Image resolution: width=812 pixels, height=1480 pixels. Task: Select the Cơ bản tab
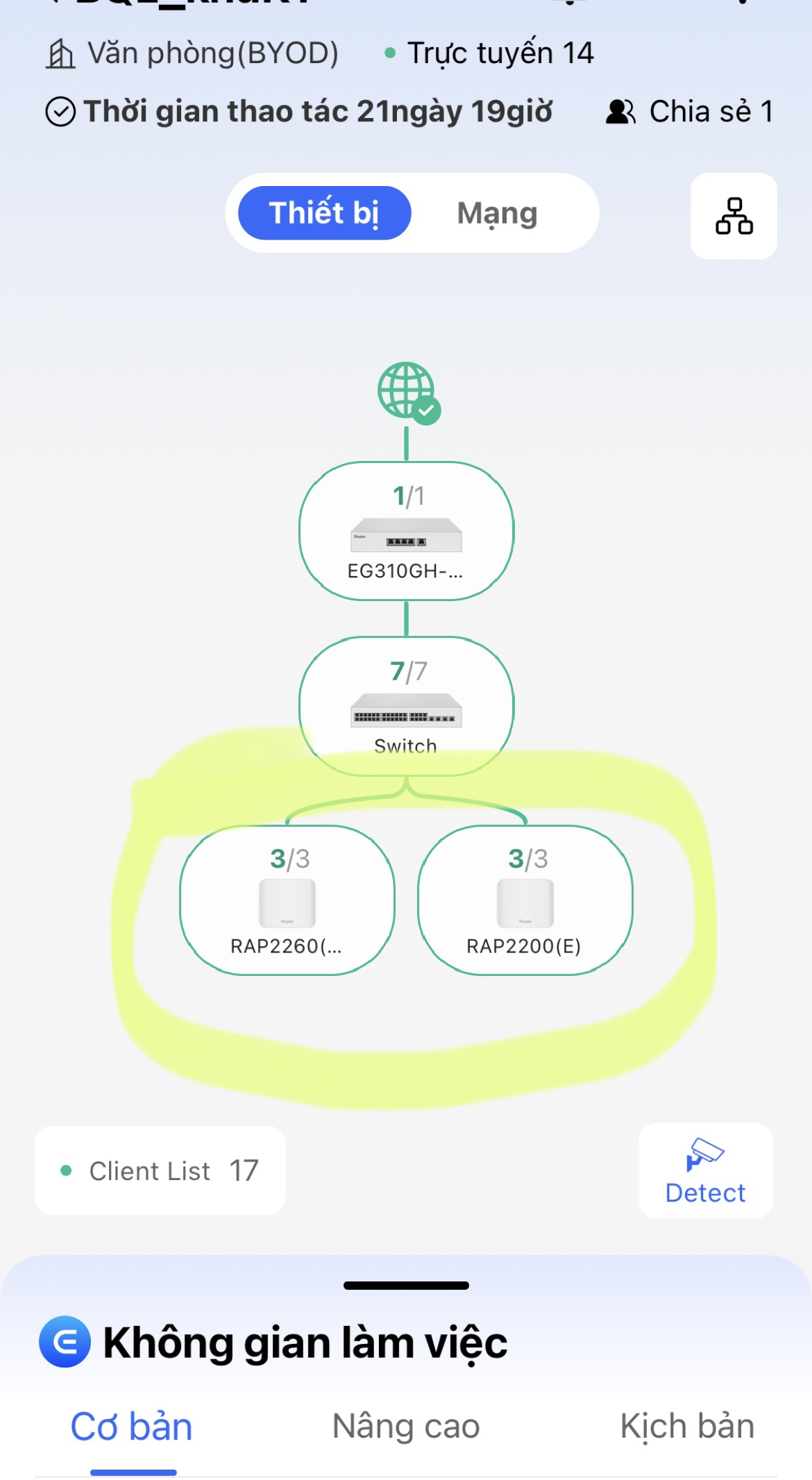(x=132, y=1427)
